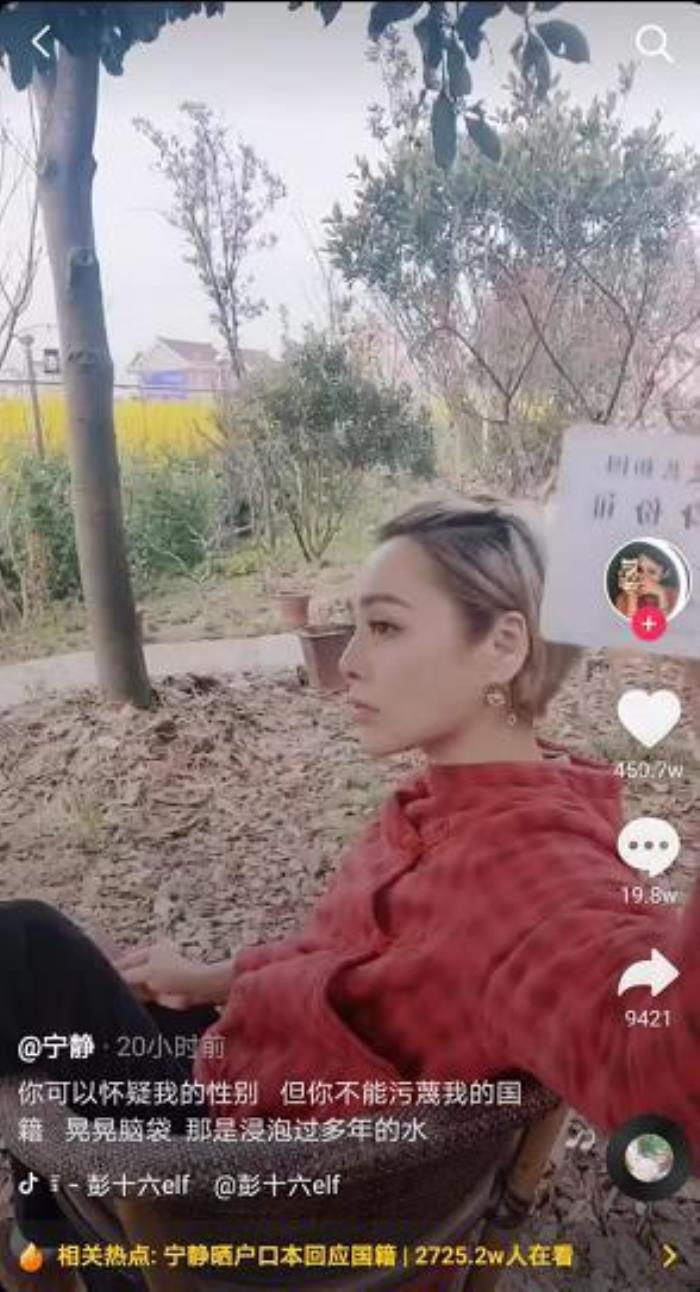Open search with the magnifier icon
700x1292 pixels.
point(654,43)
